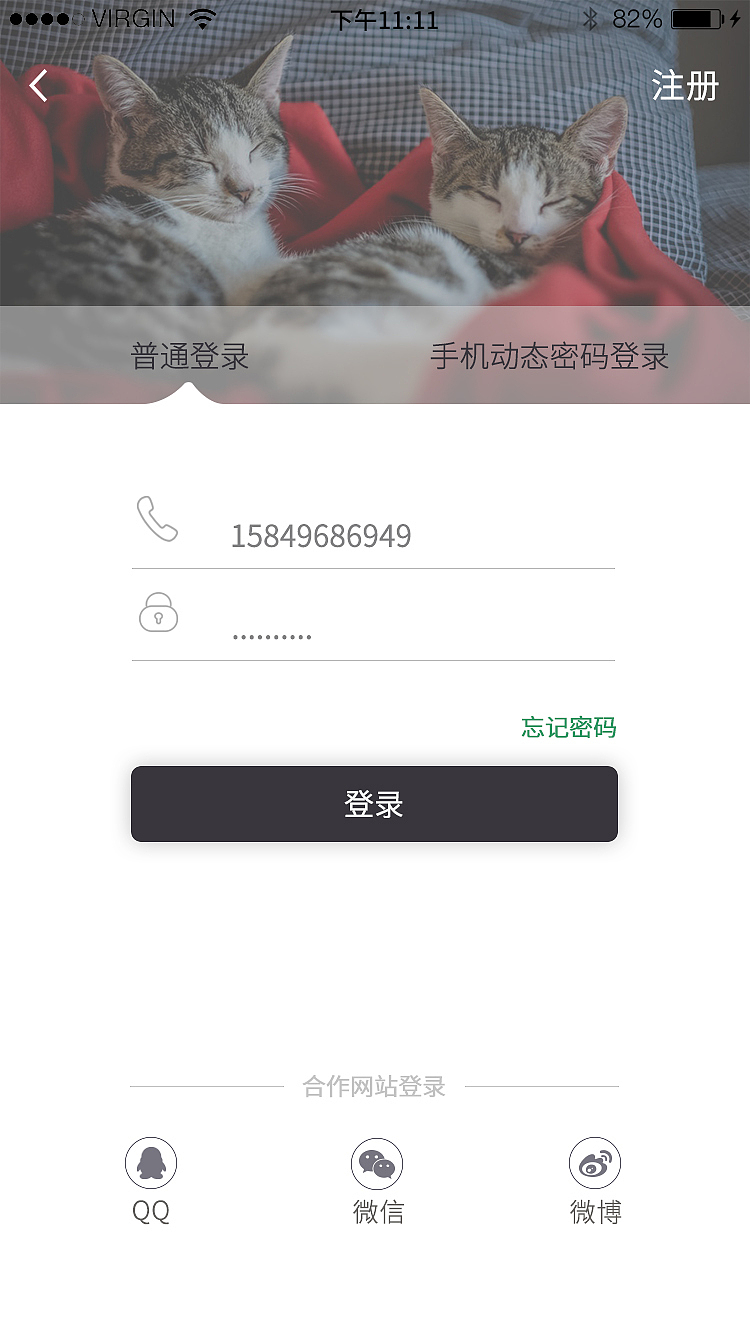Viewport: 750px width, 1334px height.
Task: Sign in with the 微信 WeChat icon
Action: [x=377, y=1162]
